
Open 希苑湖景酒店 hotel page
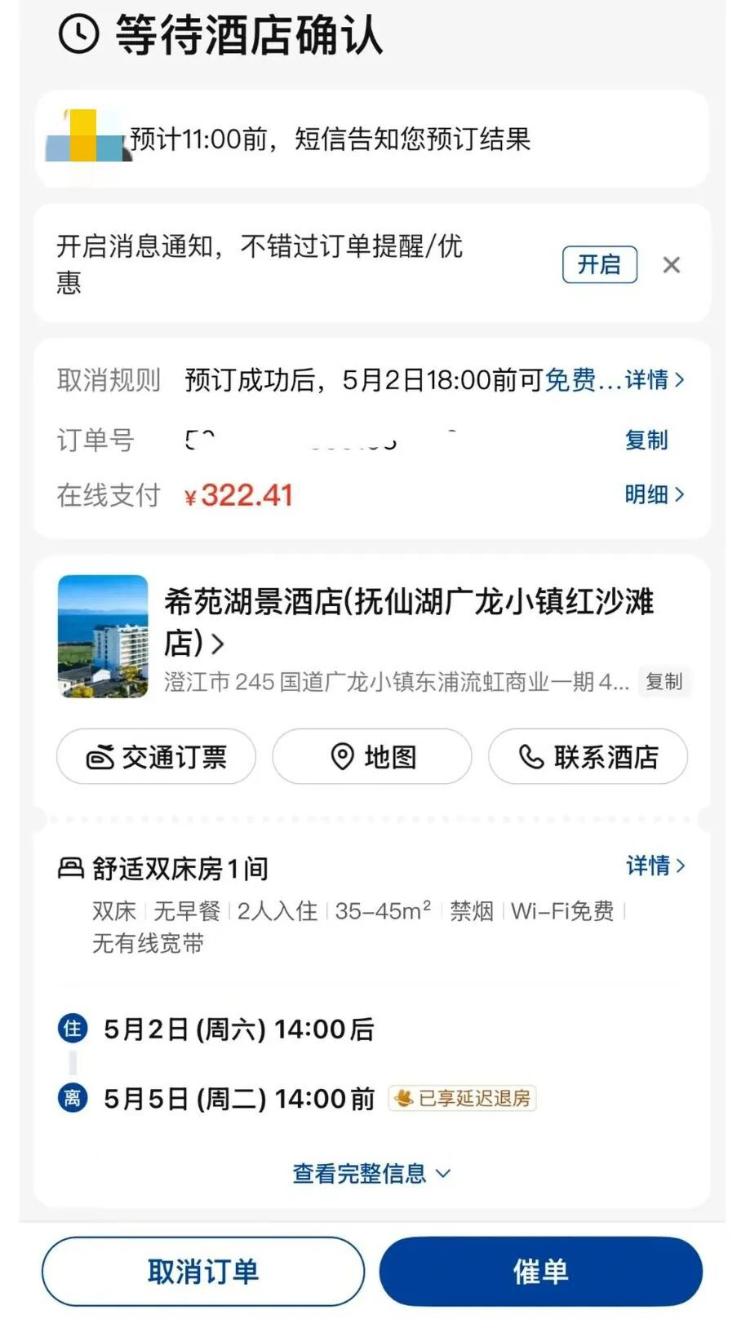coord(408,620)
